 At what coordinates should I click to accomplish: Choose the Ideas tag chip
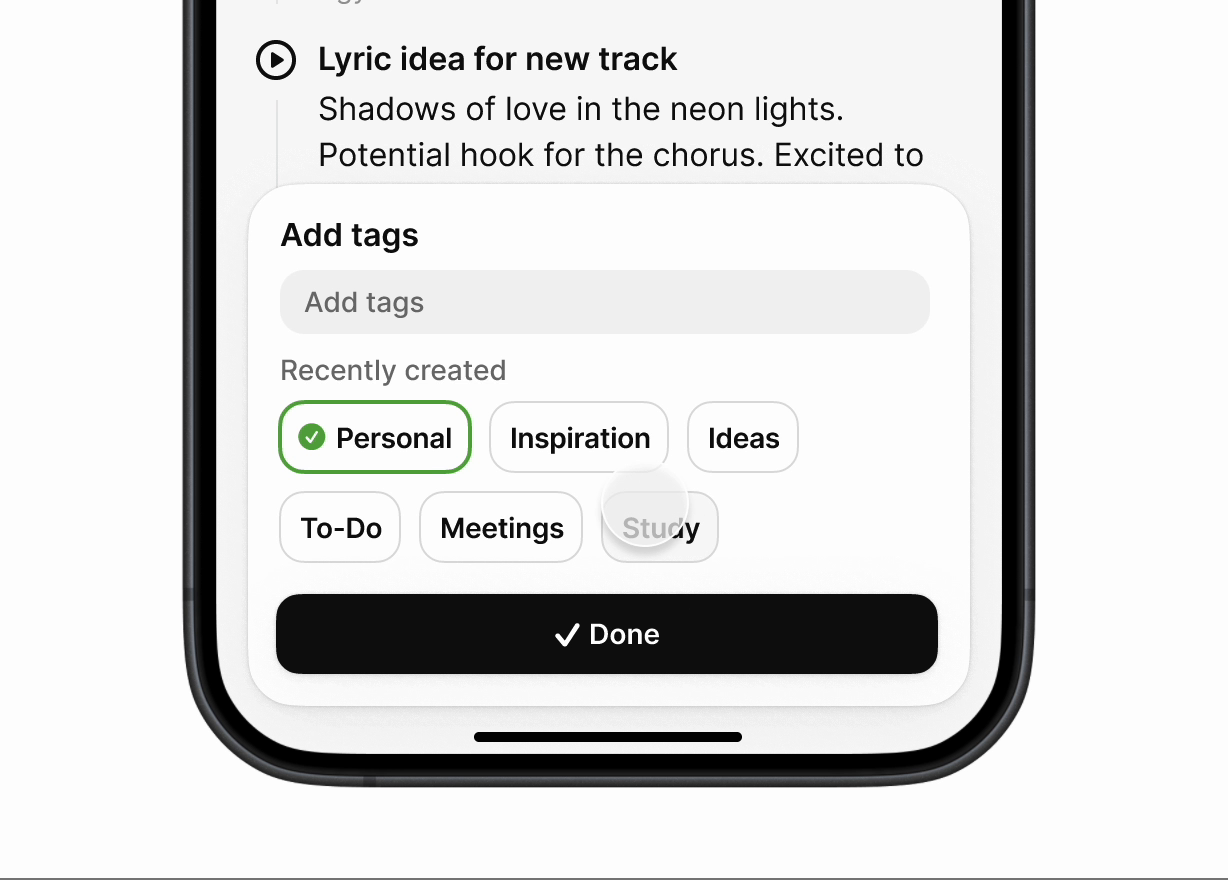pos(743,437)
